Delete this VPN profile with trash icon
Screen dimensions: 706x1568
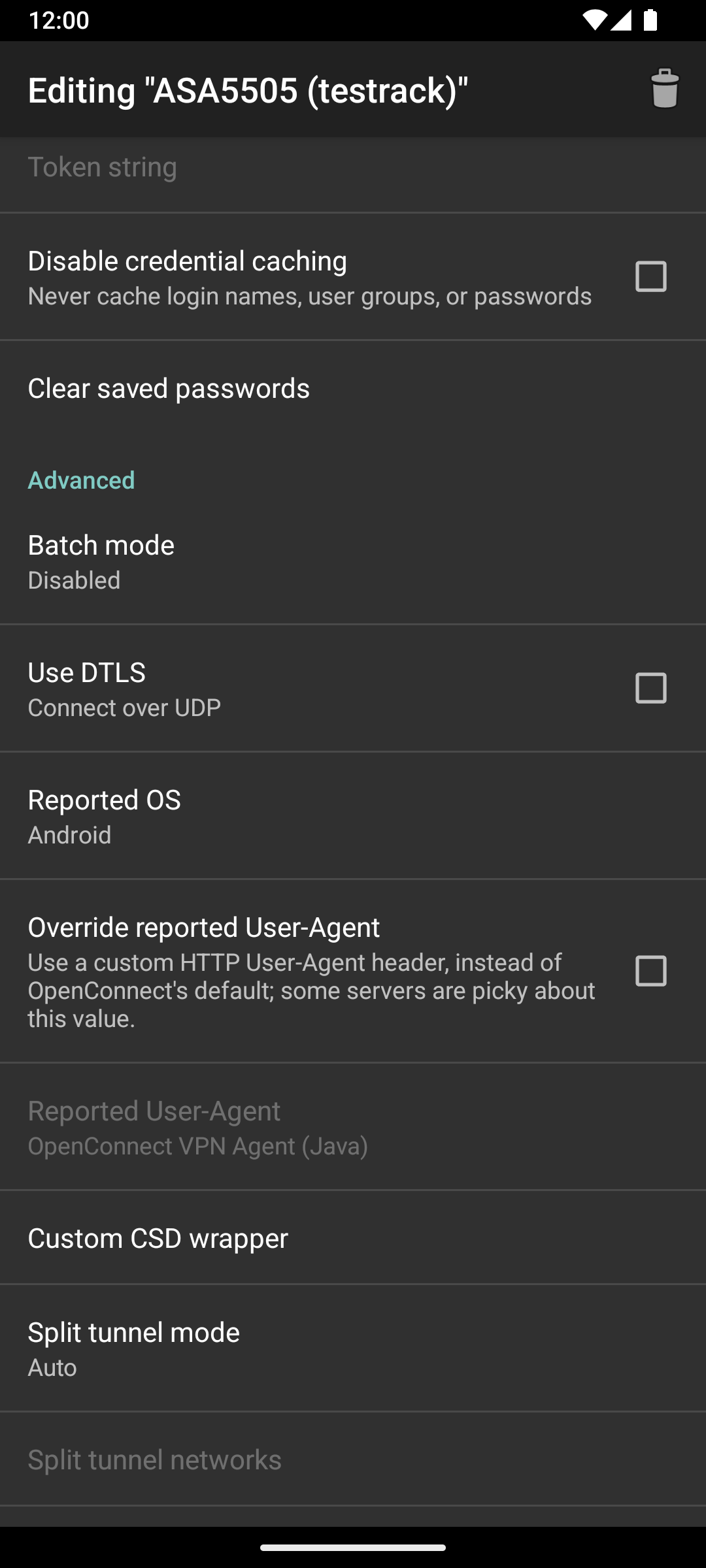click(664, 89)
